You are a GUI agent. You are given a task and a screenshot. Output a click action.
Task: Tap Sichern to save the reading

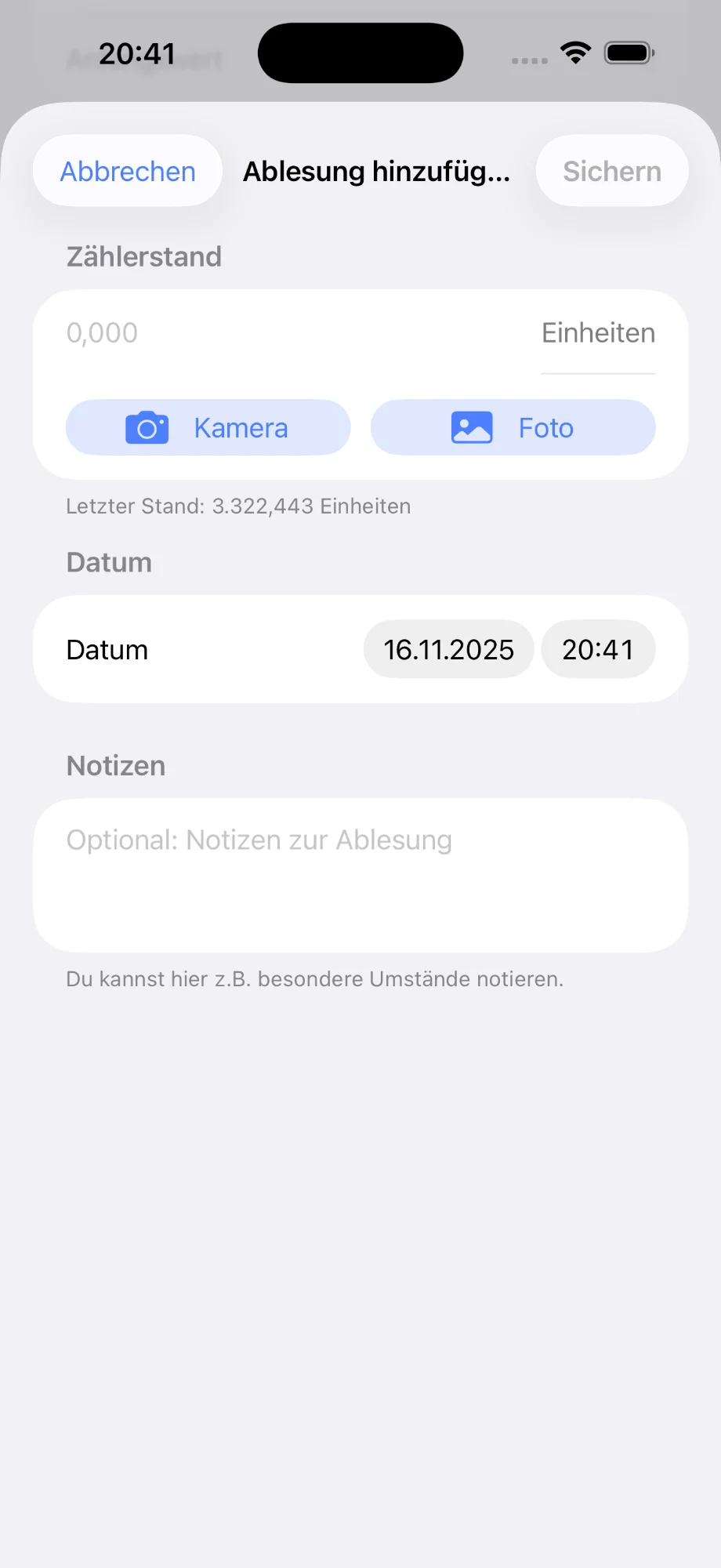611,171
